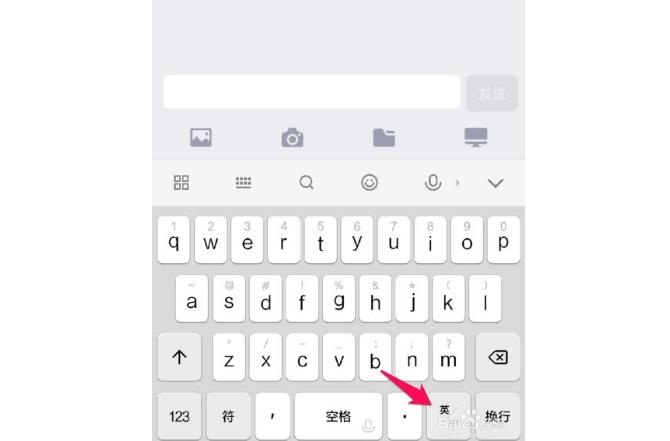Tap the keyboard toolbar search icon
The height and width of the screenshot is (441, 670).
point(307,182)
